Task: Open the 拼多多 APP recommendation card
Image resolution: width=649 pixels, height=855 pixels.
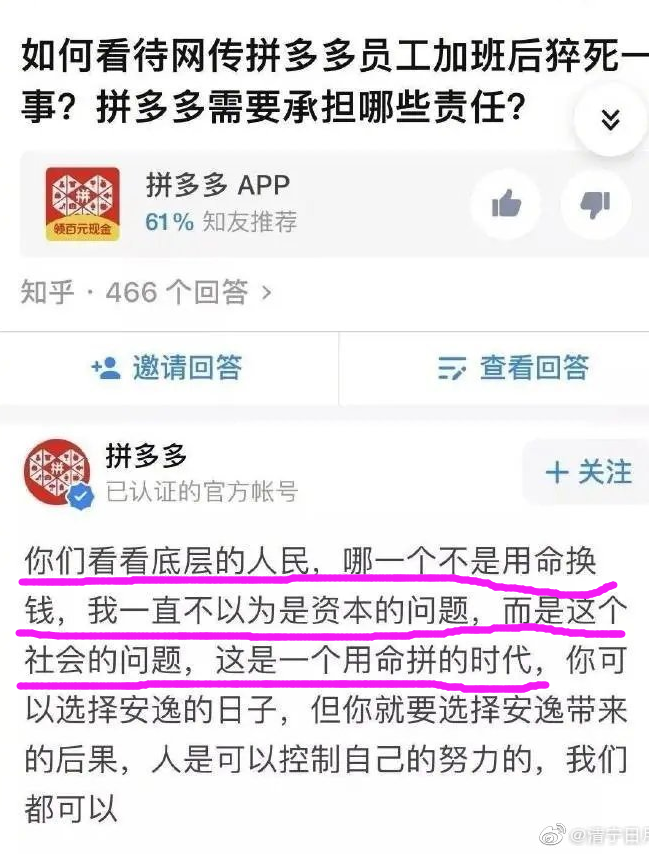Action: 220,203
